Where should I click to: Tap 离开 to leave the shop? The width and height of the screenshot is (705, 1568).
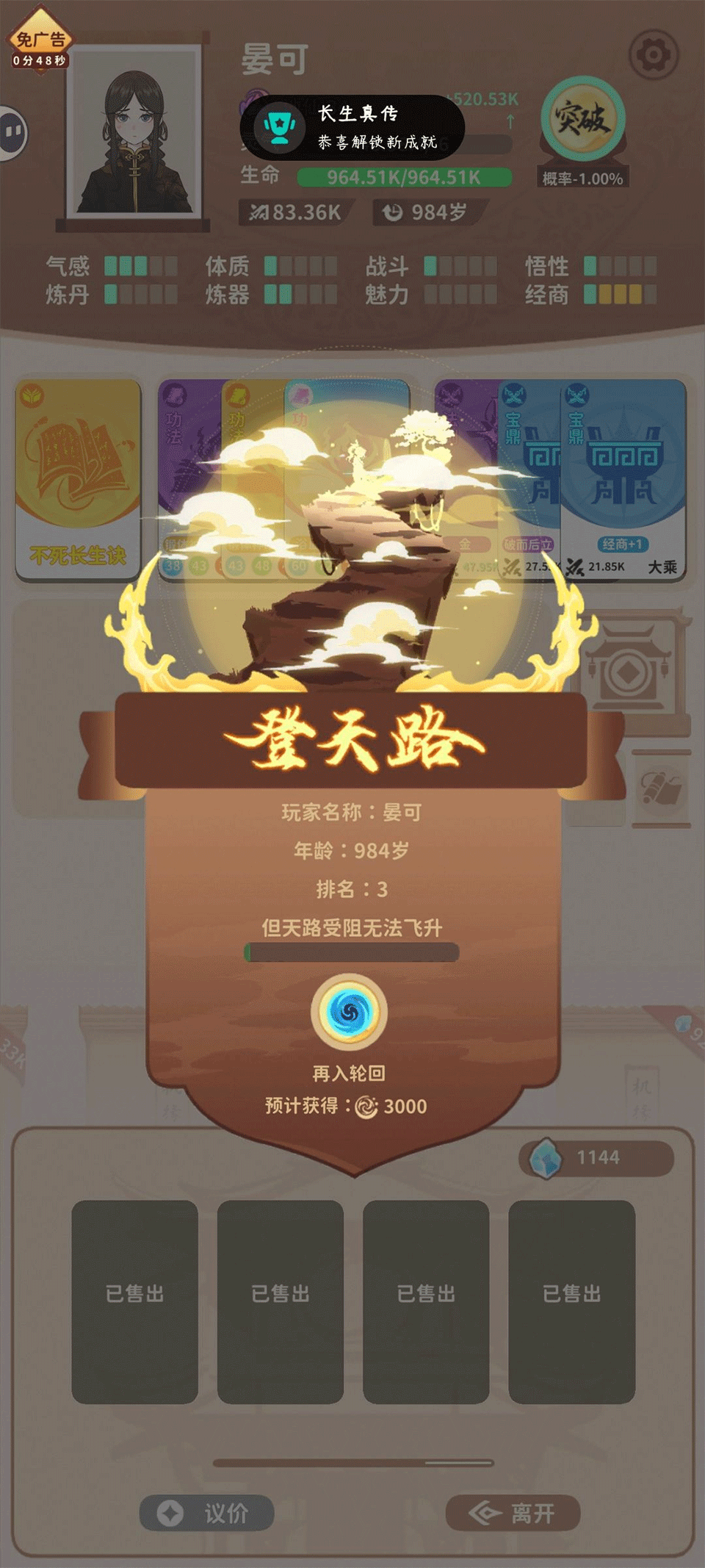click(x=513, y=1514)
